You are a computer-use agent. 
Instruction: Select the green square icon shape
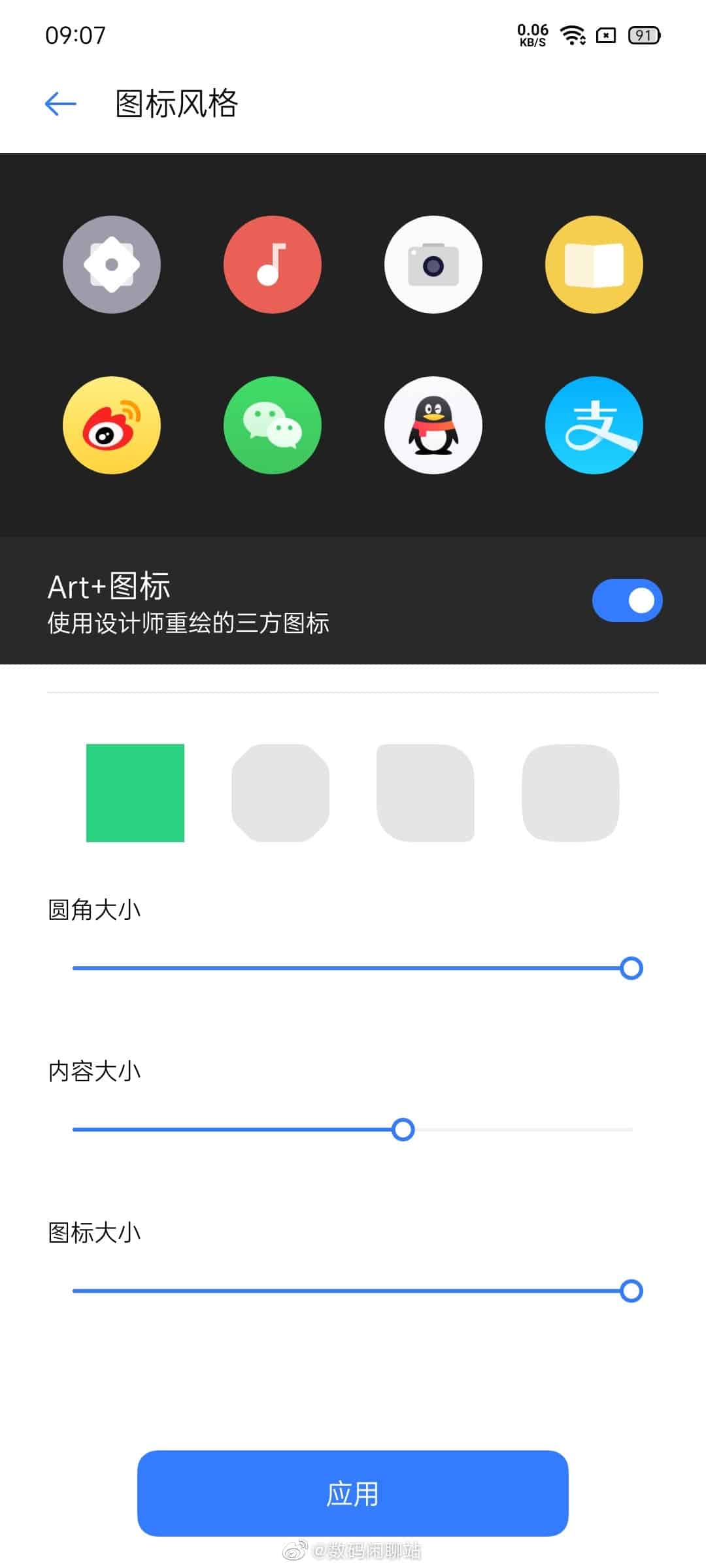click(135, 792)
